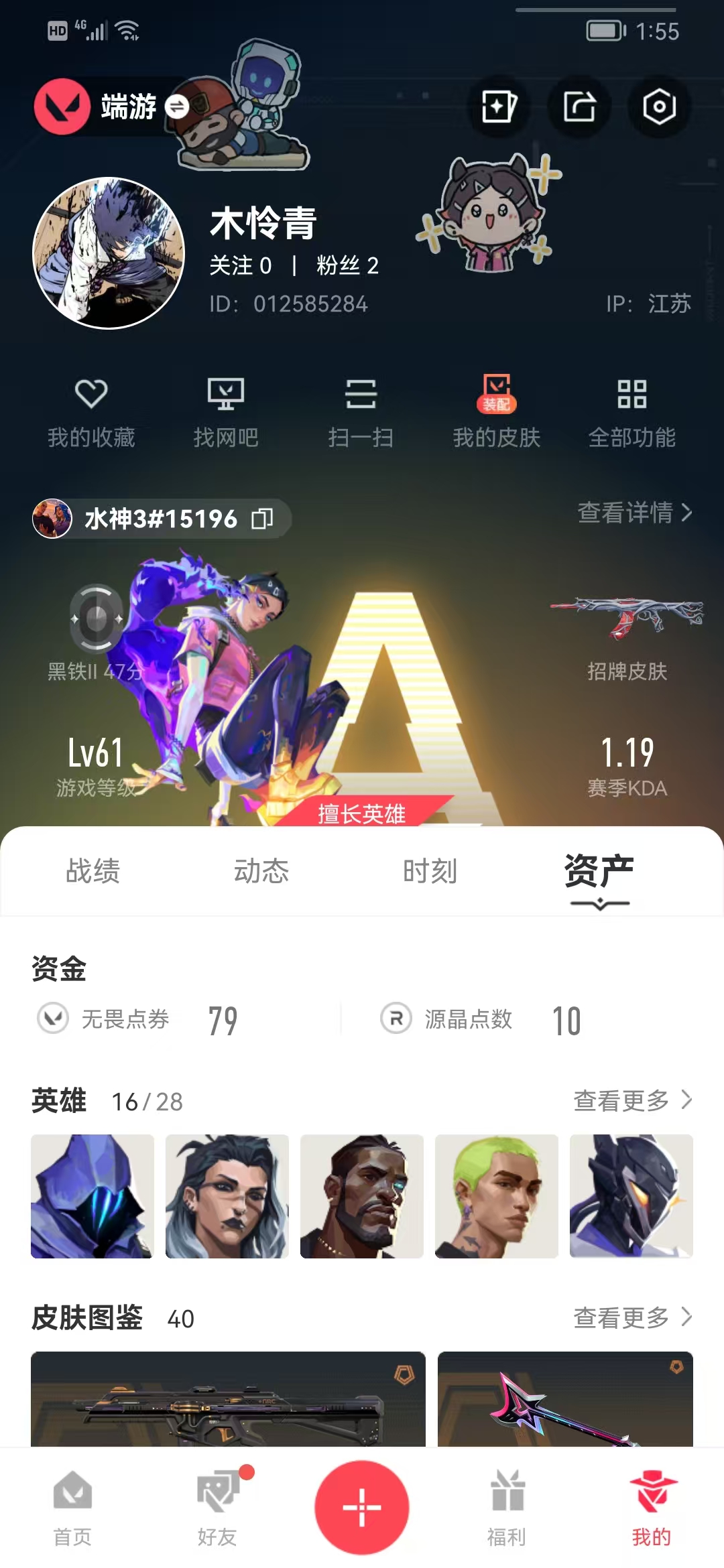Tap the red plus create button
This screenshot has width=724, height=1568.
tap(362, 1508)
